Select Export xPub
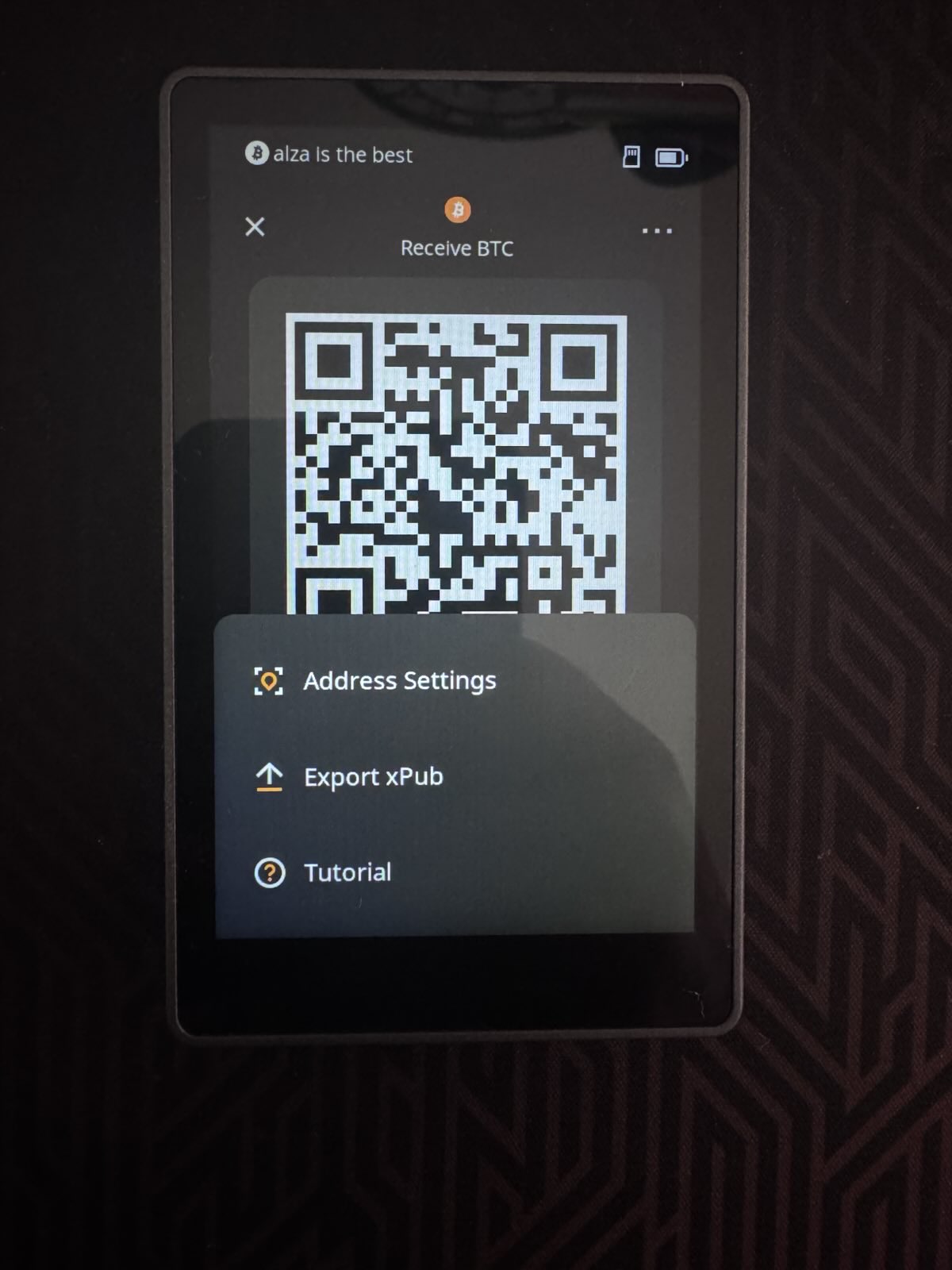 coord(373,777)
